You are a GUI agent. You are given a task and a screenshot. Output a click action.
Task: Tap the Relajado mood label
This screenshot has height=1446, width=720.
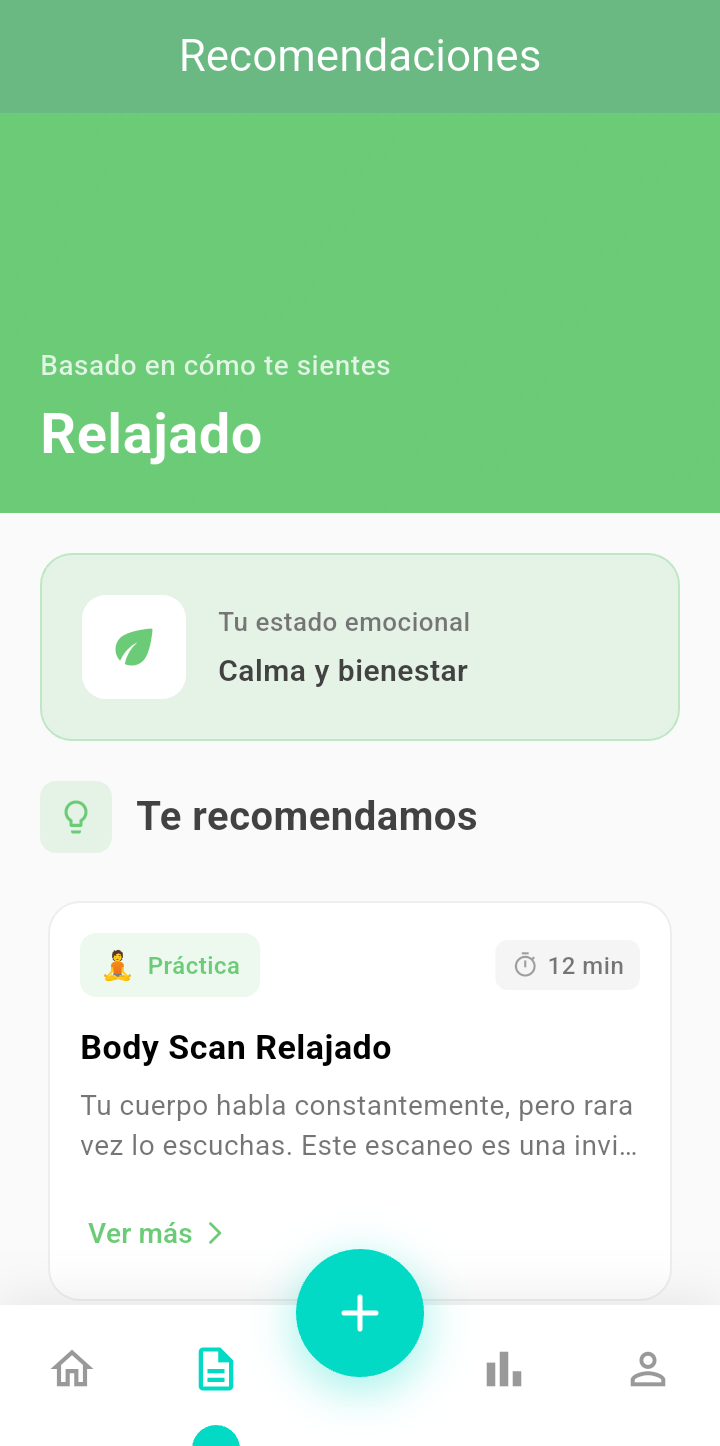pyautogui.click(x=151, y=434)
